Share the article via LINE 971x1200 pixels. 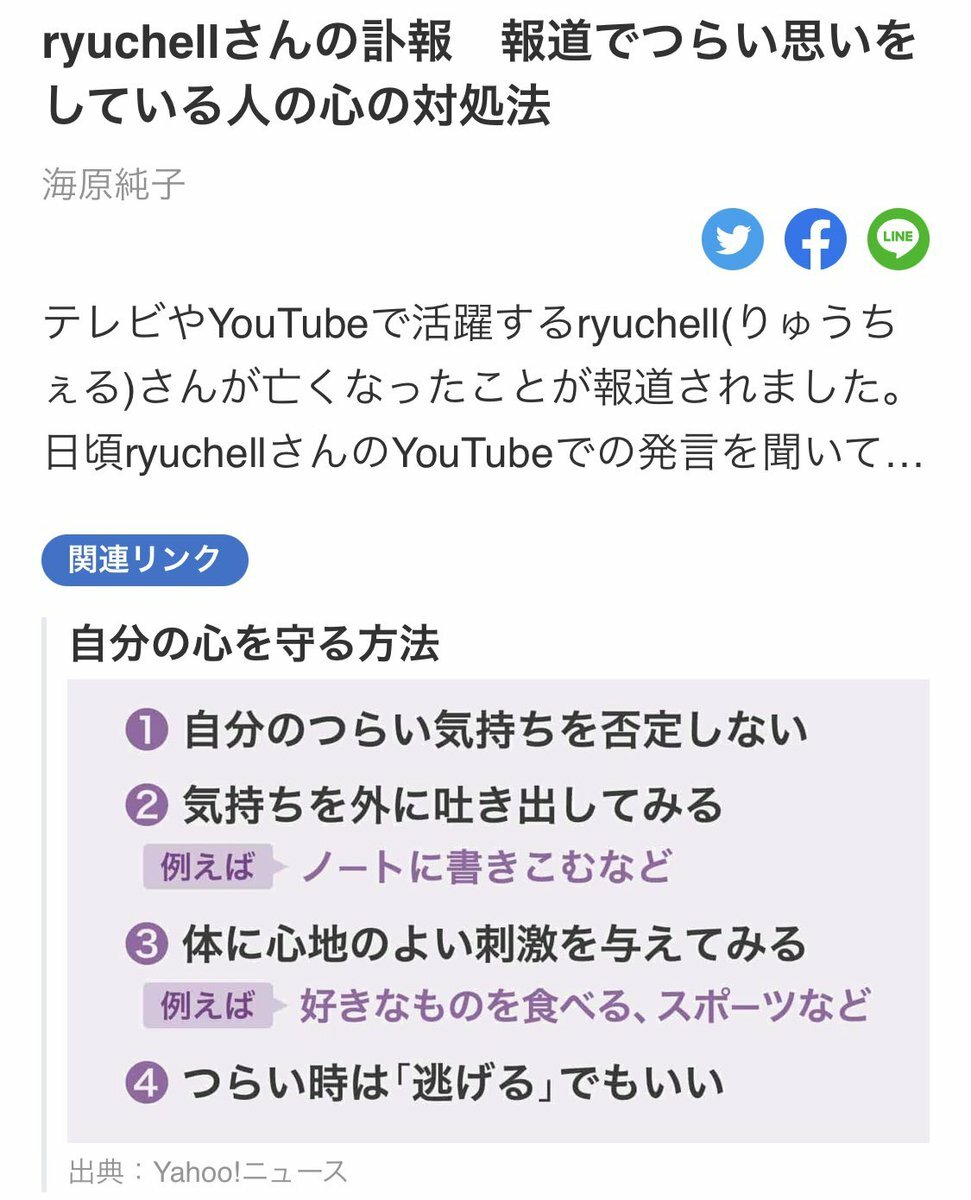(x=898, y=239)
